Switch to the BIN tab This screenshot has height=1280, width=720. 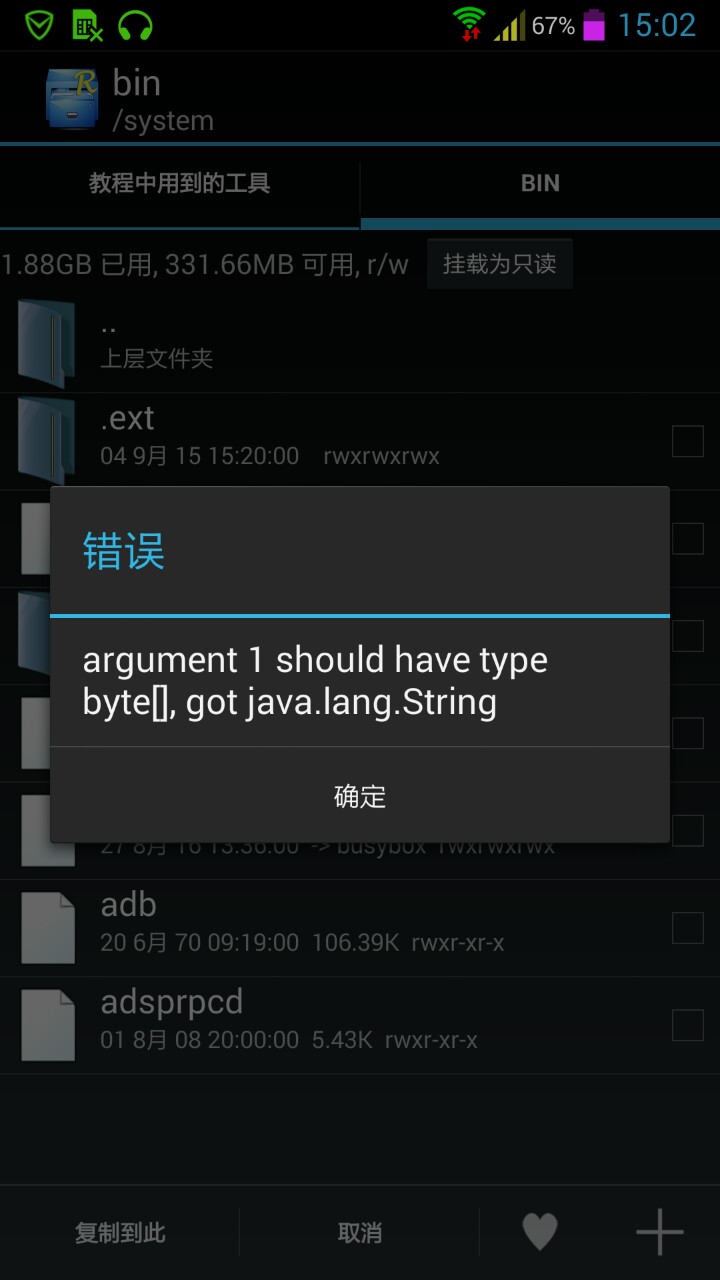pos(540,184)
